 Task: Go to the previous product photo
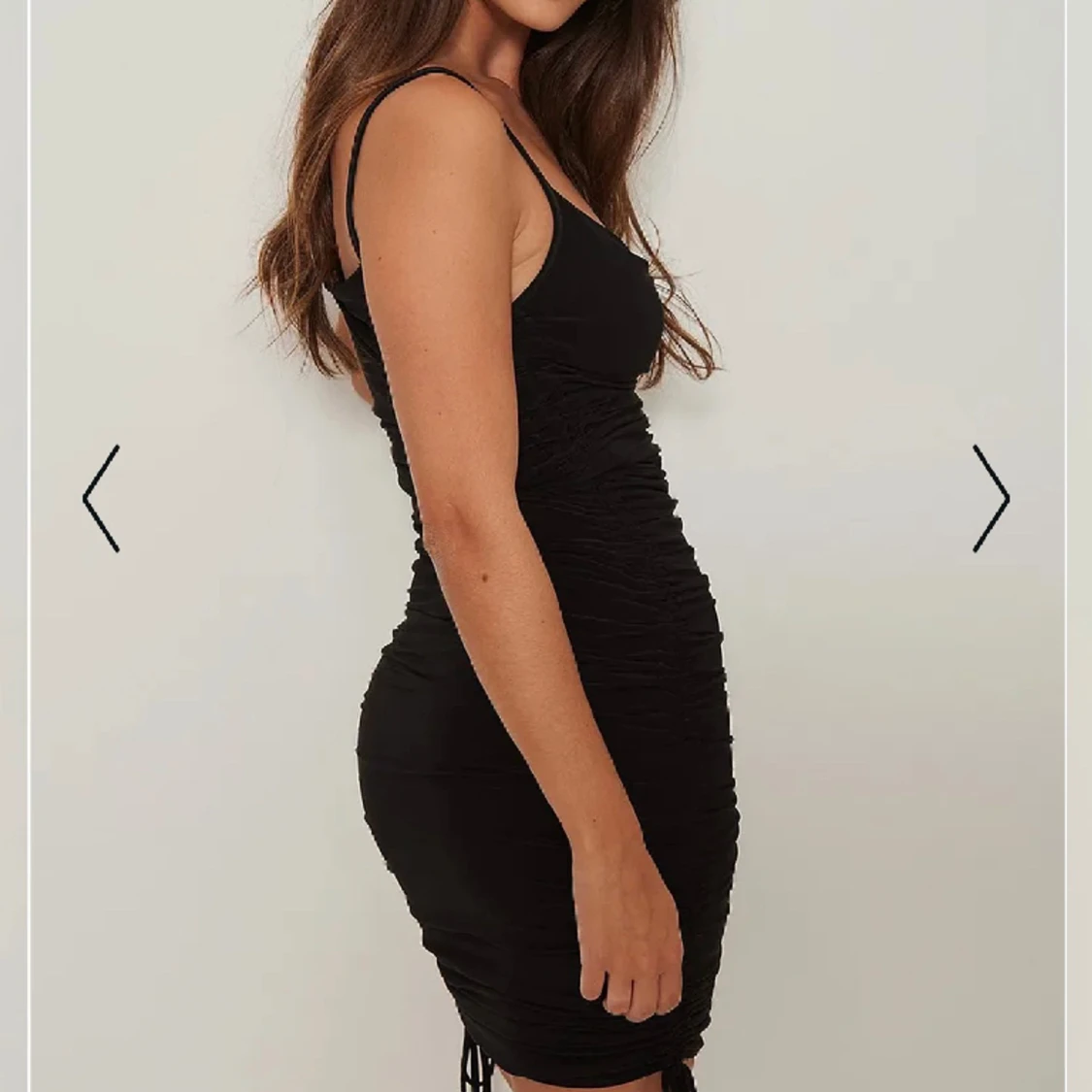point(101,499)
